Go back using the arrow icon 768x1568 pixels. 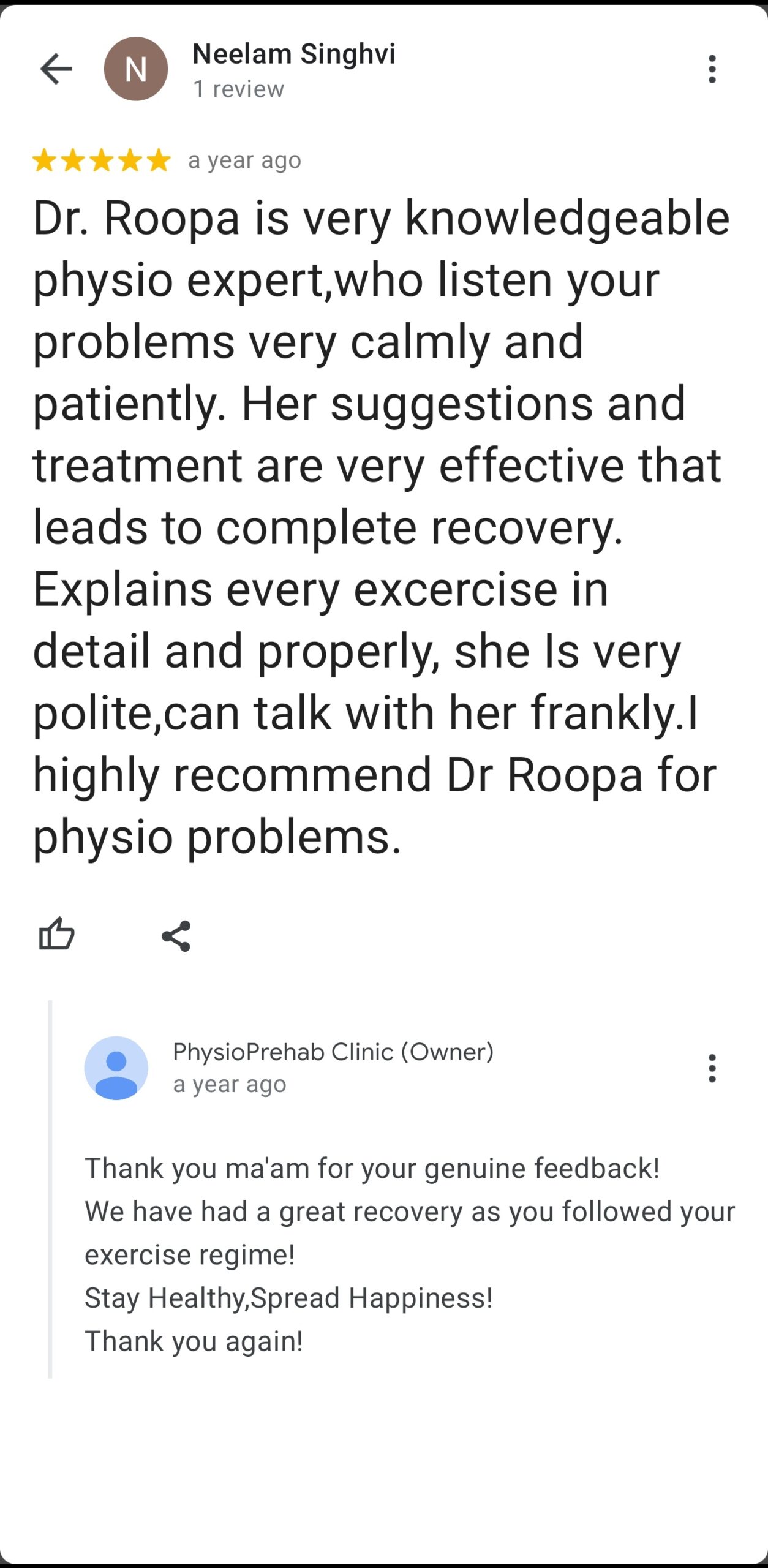click(x=56, y=69)
